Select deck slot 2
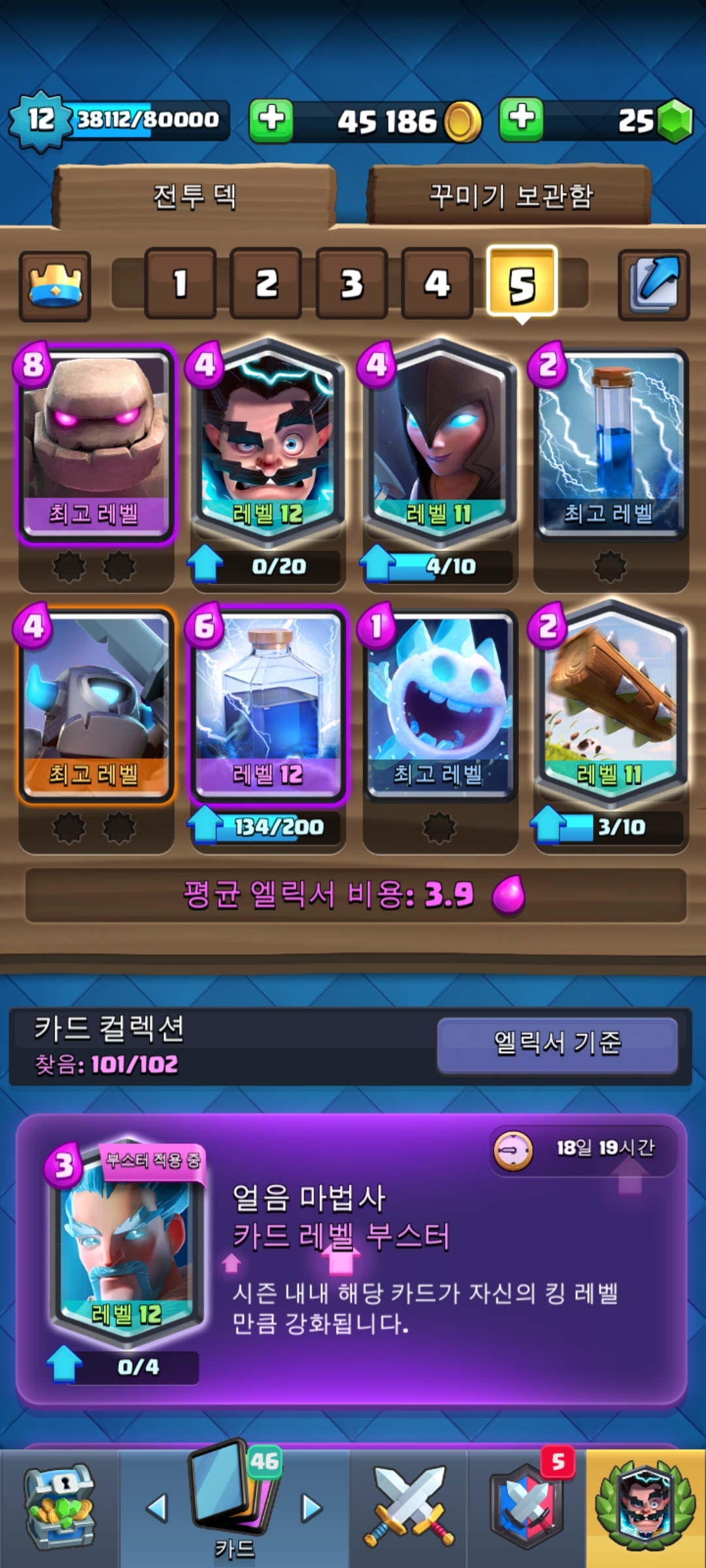Viewport: 706px width, 1568px height. click(x=266, y=284)
